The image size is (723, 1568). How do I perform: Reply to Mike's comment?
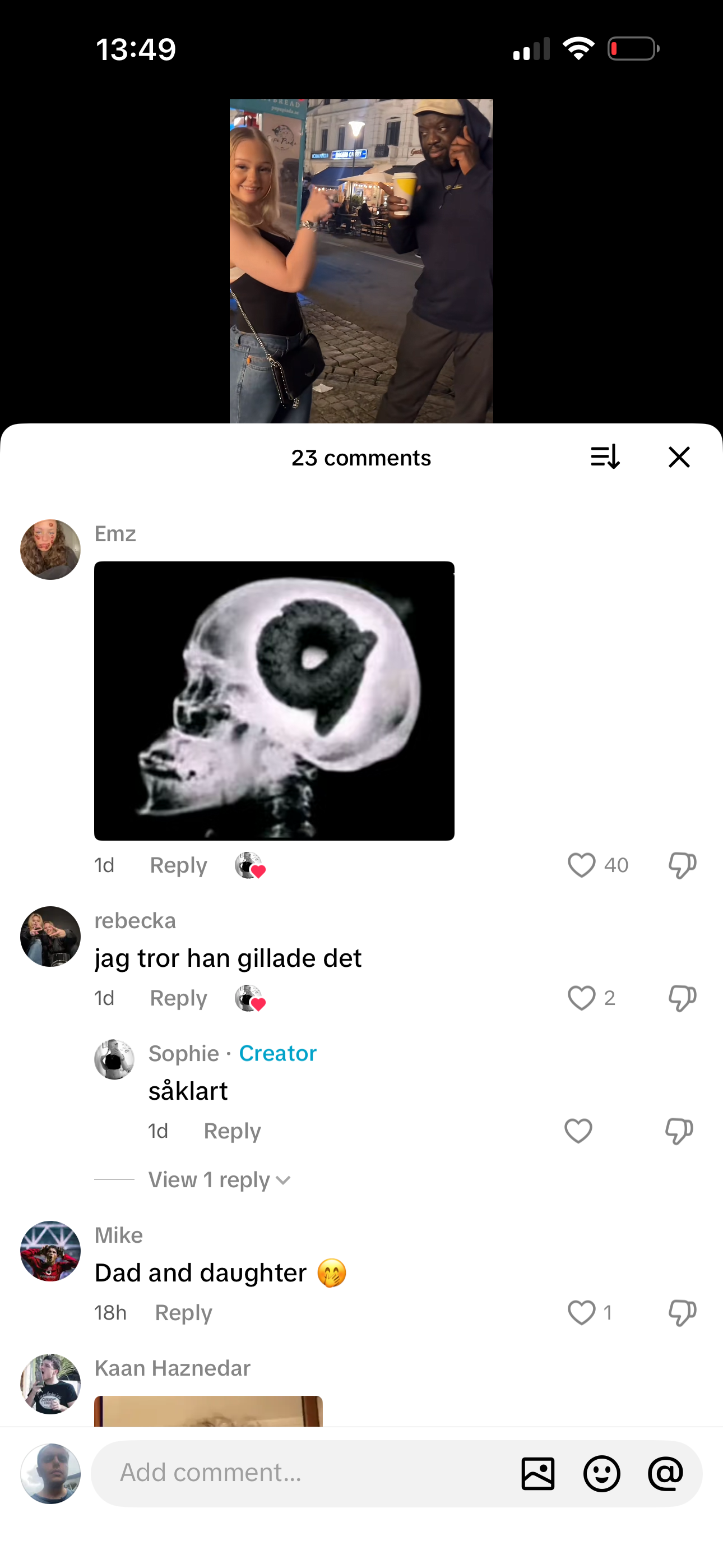tap(183, 1312)
